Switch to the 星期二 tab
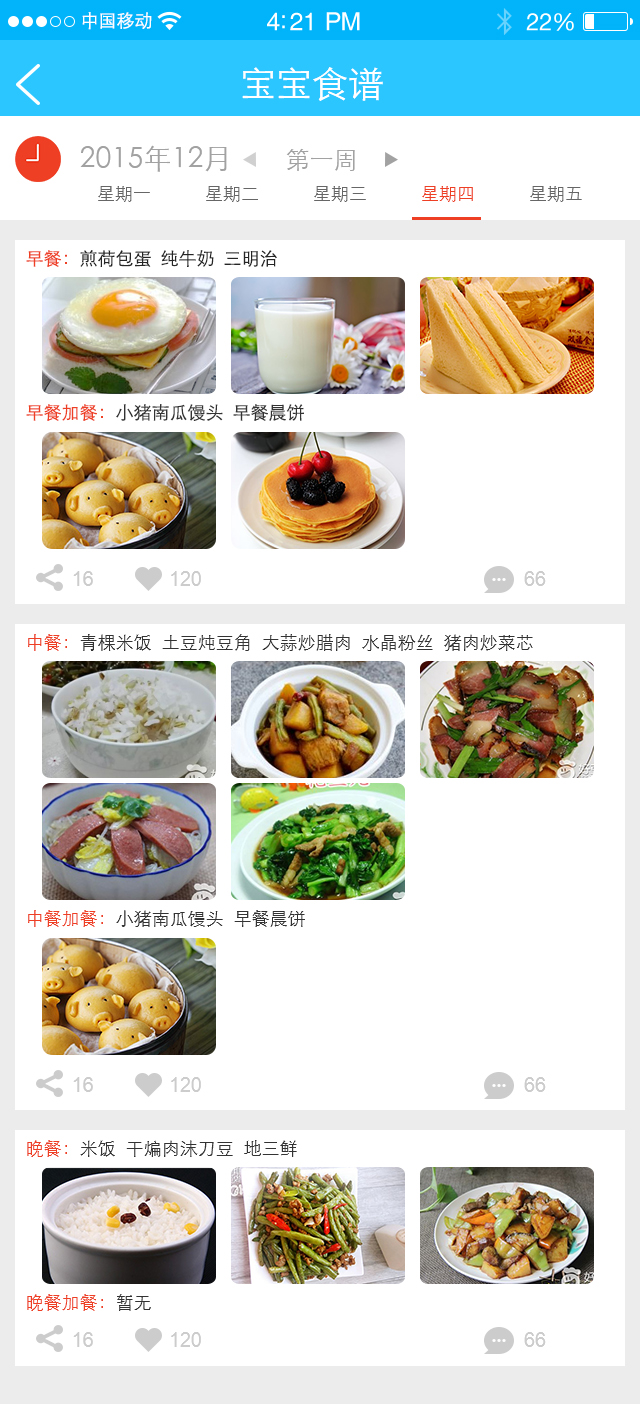640x1404 pixels. (232, 194)
